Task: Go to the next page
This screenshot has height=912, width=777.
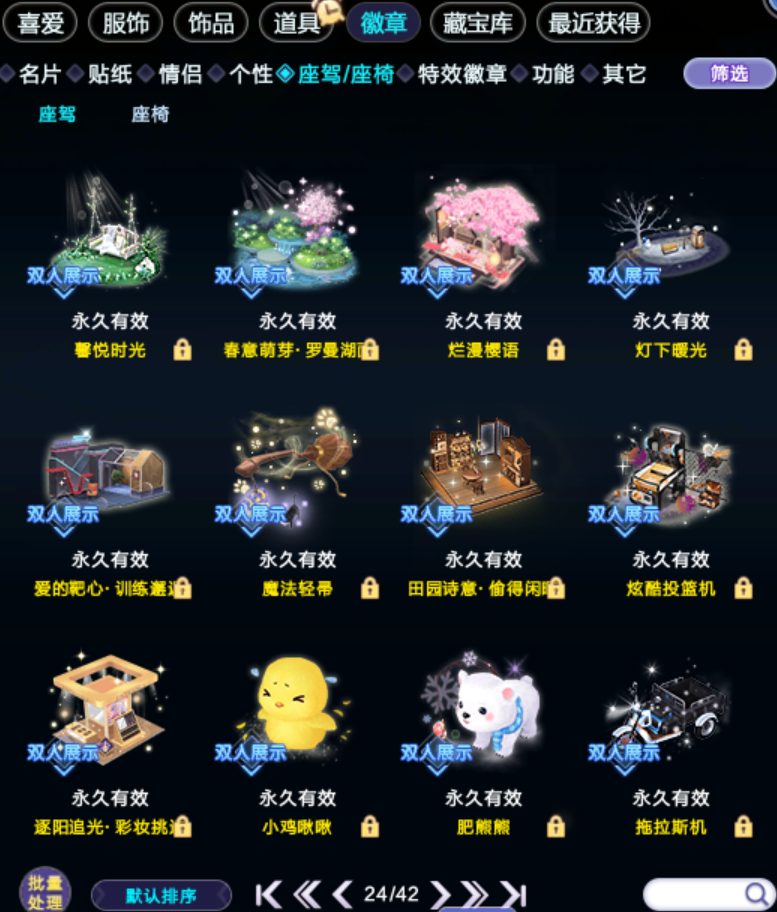Action: pos(440,894)
